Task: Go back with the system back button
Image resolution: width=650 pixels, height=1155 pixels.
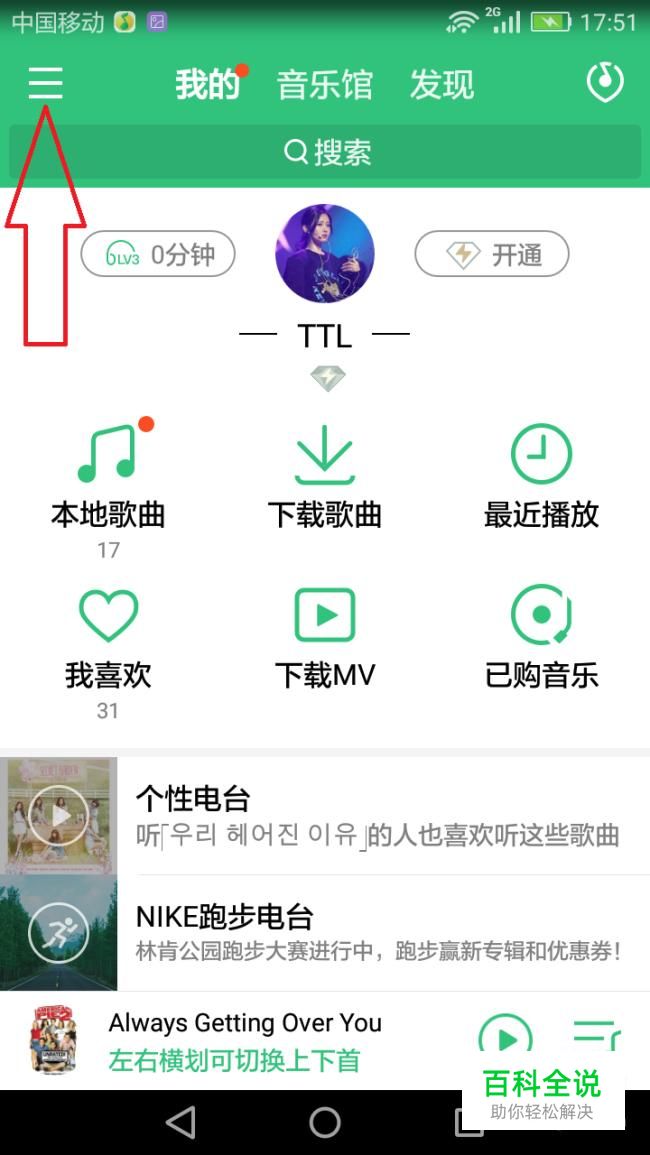Action: (181, 1123)
